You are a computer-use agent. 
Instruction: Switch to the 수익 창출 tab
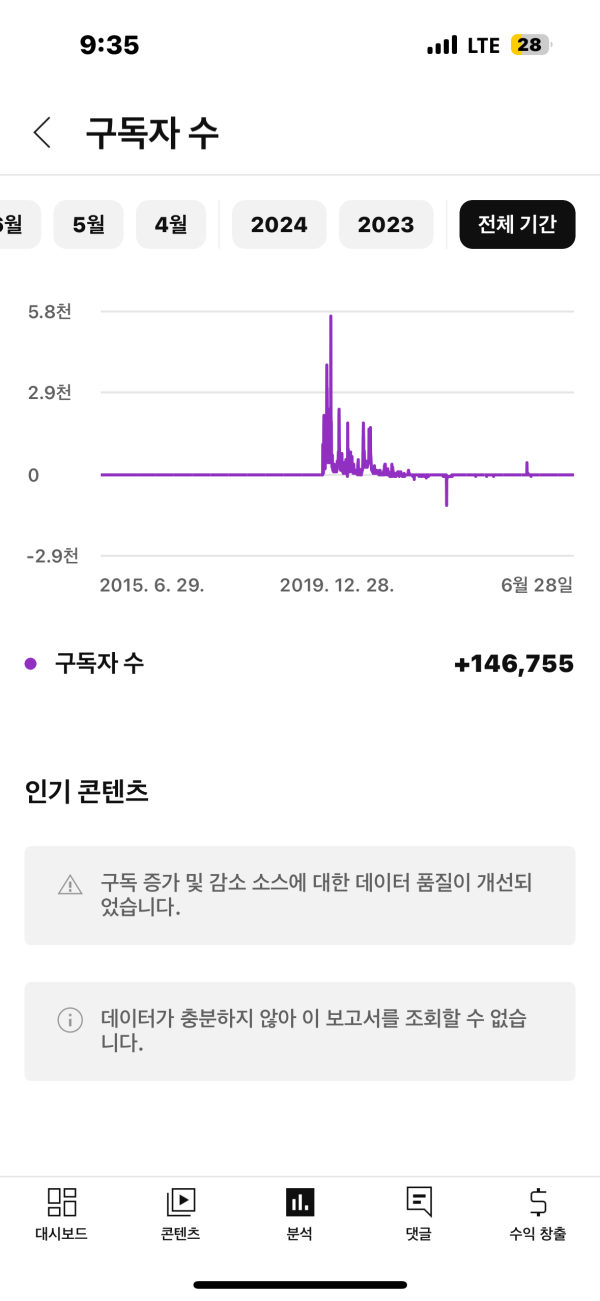(538, 1213)
